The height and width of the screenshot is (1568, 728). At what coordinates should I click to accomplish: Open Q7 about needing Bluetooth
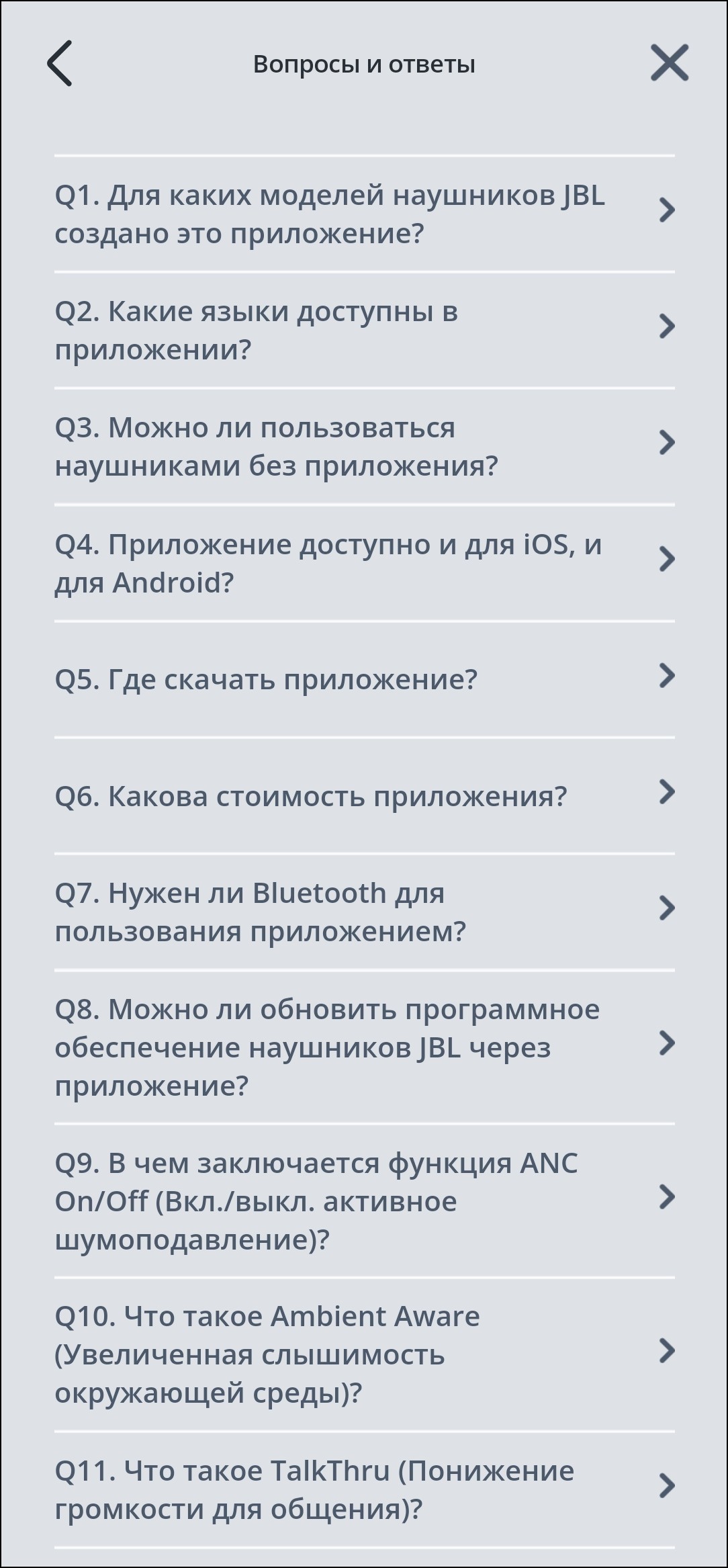[364, 912]
